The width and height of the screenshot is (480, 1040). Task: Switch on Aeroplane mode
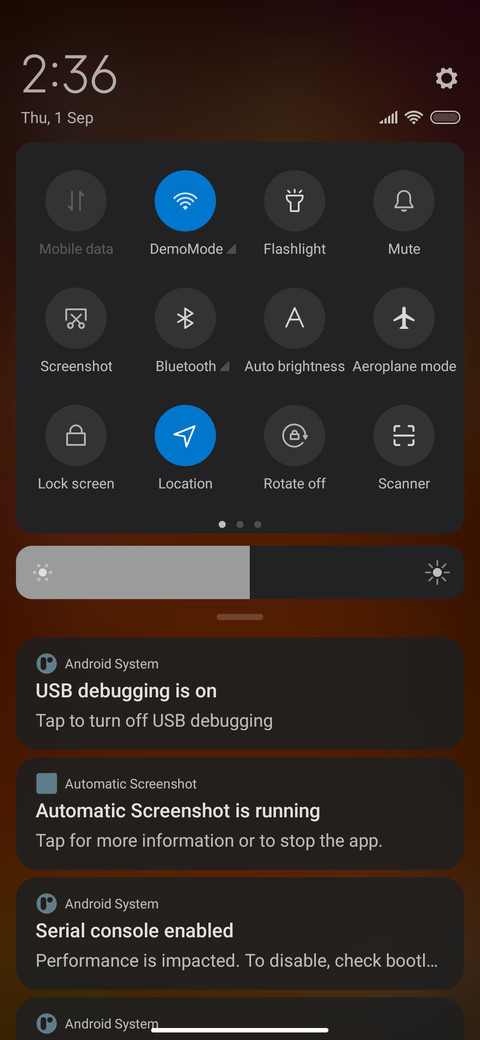[x=404, y=318]
